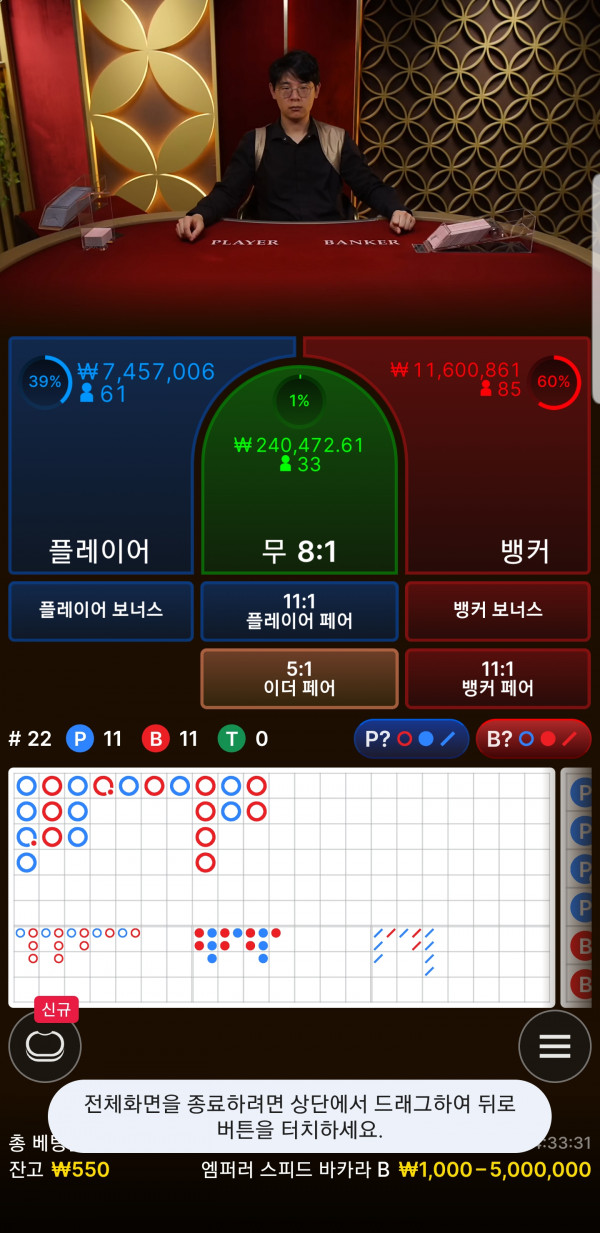
Task: Choose 이더 페어 5:1 bet
Action: (299, 678)
